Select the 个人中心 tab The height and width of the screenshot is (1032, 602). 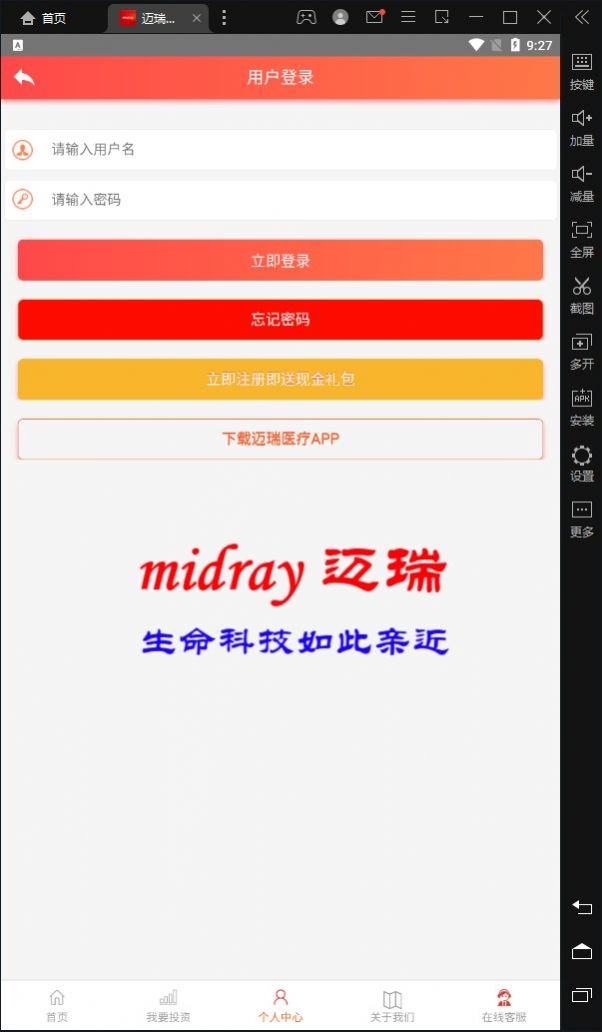(280, 1005)
